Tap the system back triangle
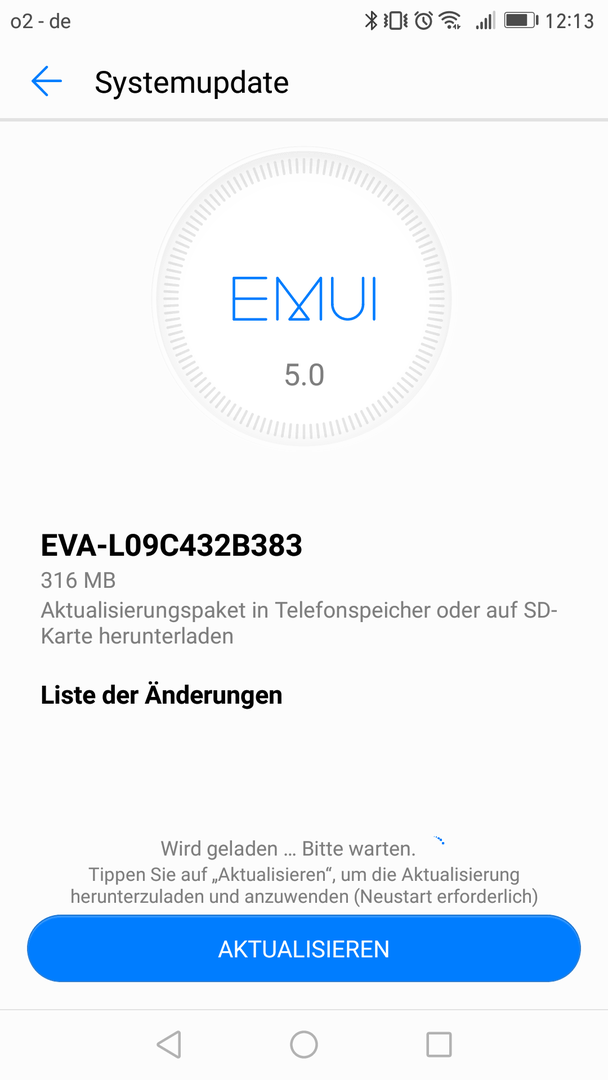The height and width of the screenshot is (1080, 608). tap(169, 1044)
